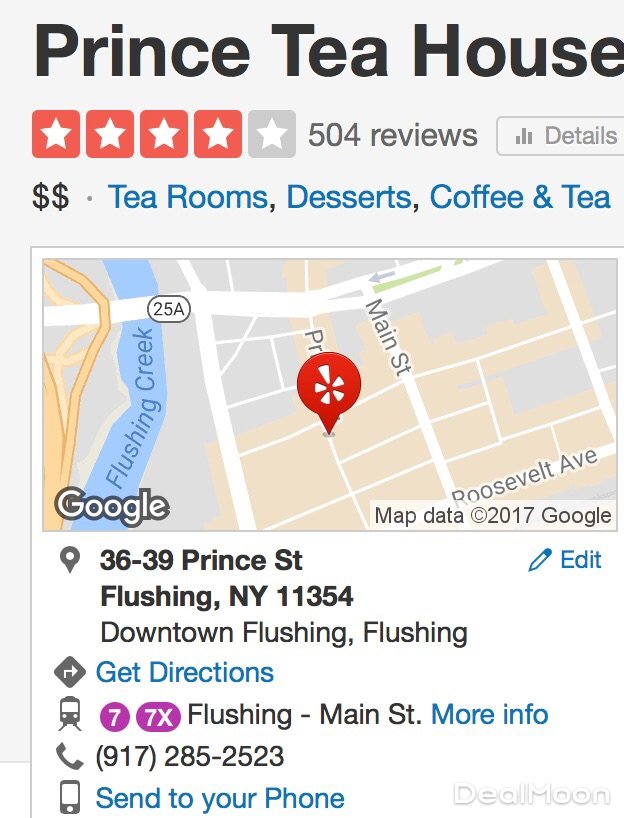Edit the business address

pyautogui.click(x=566, y=560)
